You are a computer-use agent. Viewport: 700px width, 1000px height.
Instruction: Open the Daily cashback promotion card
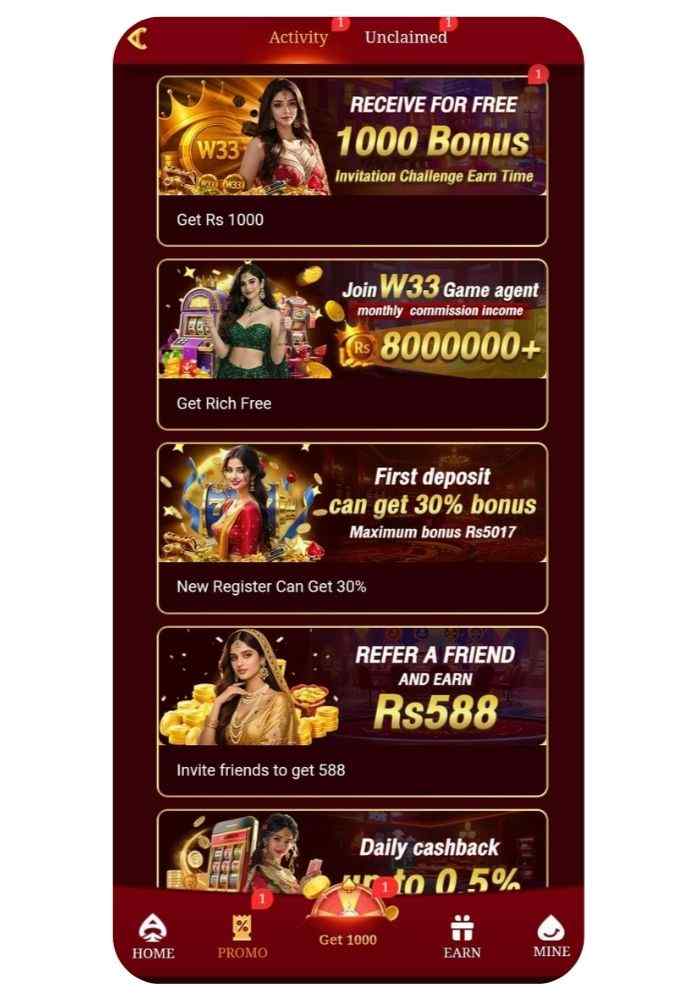[x=352, y=850]
